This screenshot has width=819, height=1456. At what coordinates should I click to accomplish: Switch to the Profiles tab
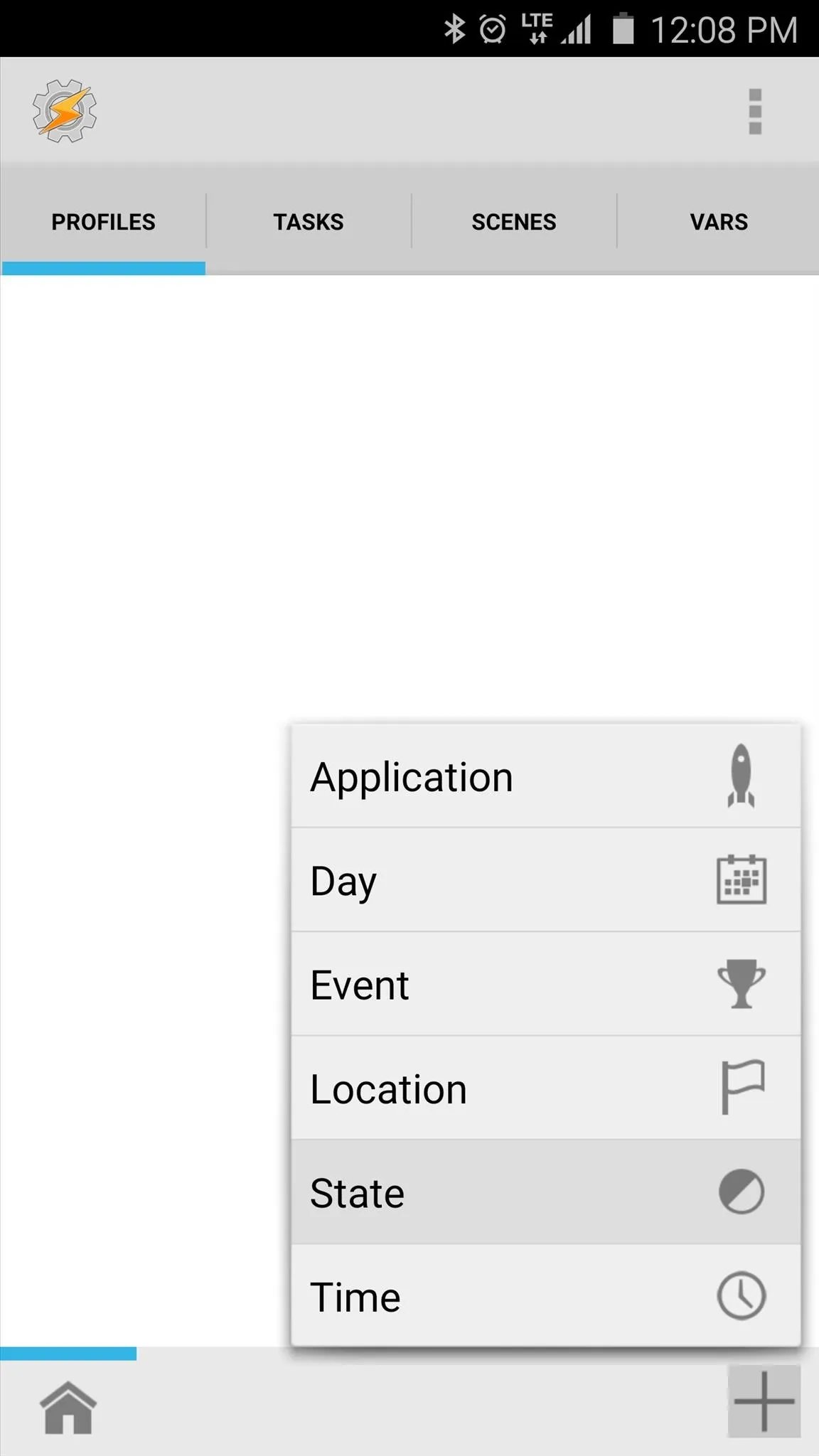[x=103, y=222]
